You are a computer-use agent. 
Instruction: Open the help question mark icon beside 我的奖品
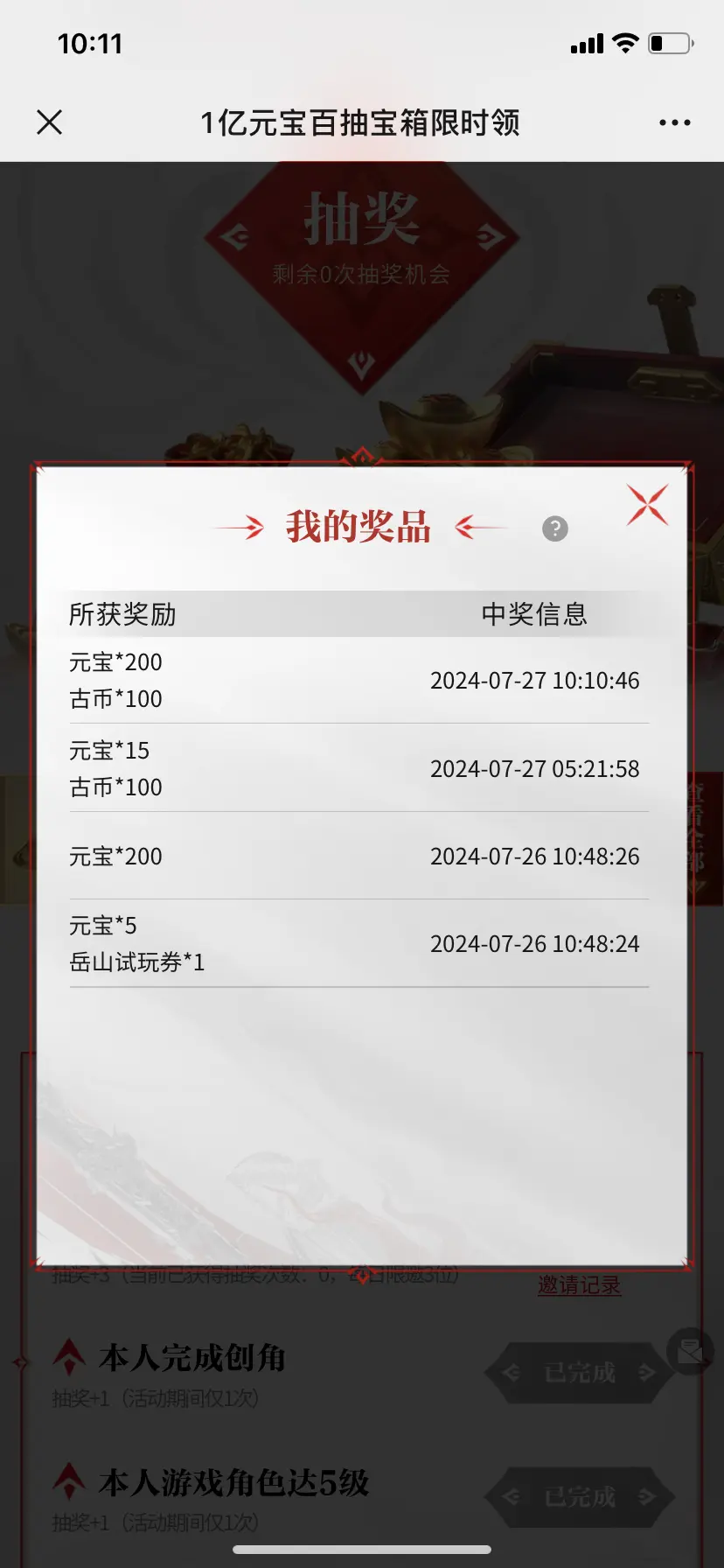point(553,528)
